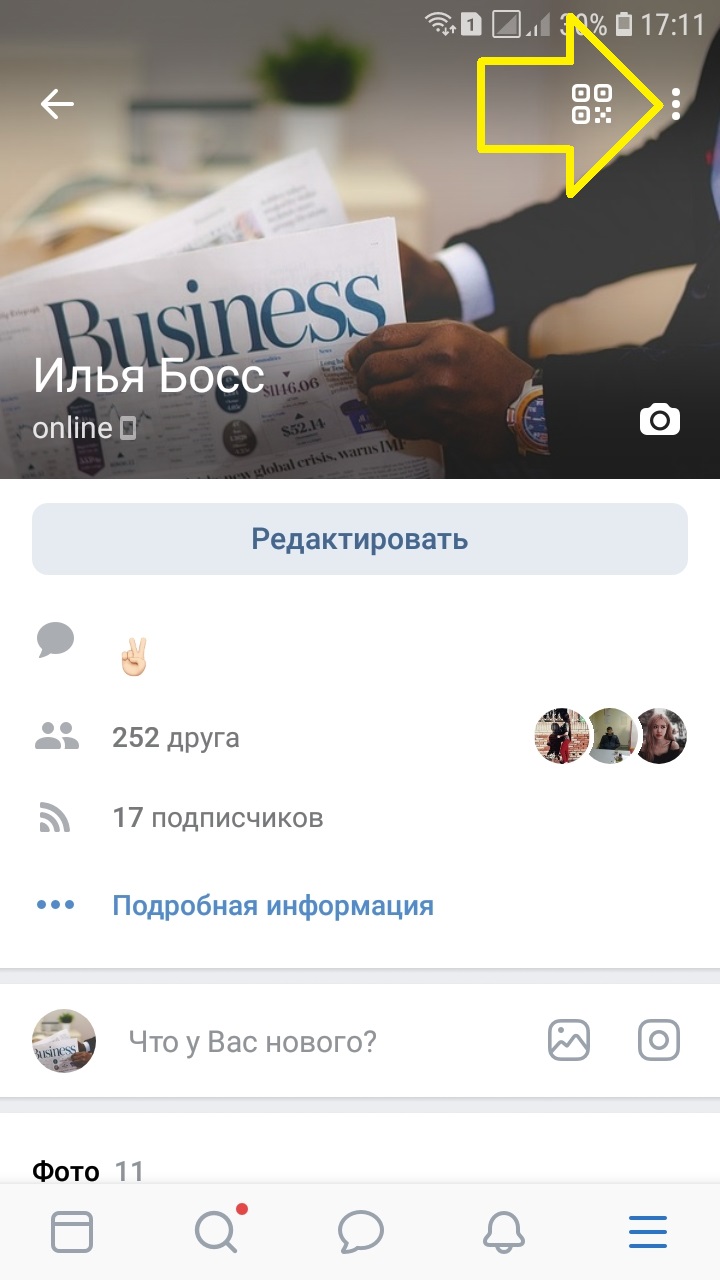Open messages using the chat bubble icon
Viewport: 720px width, 1280px height.
(x=360, y=1232)
